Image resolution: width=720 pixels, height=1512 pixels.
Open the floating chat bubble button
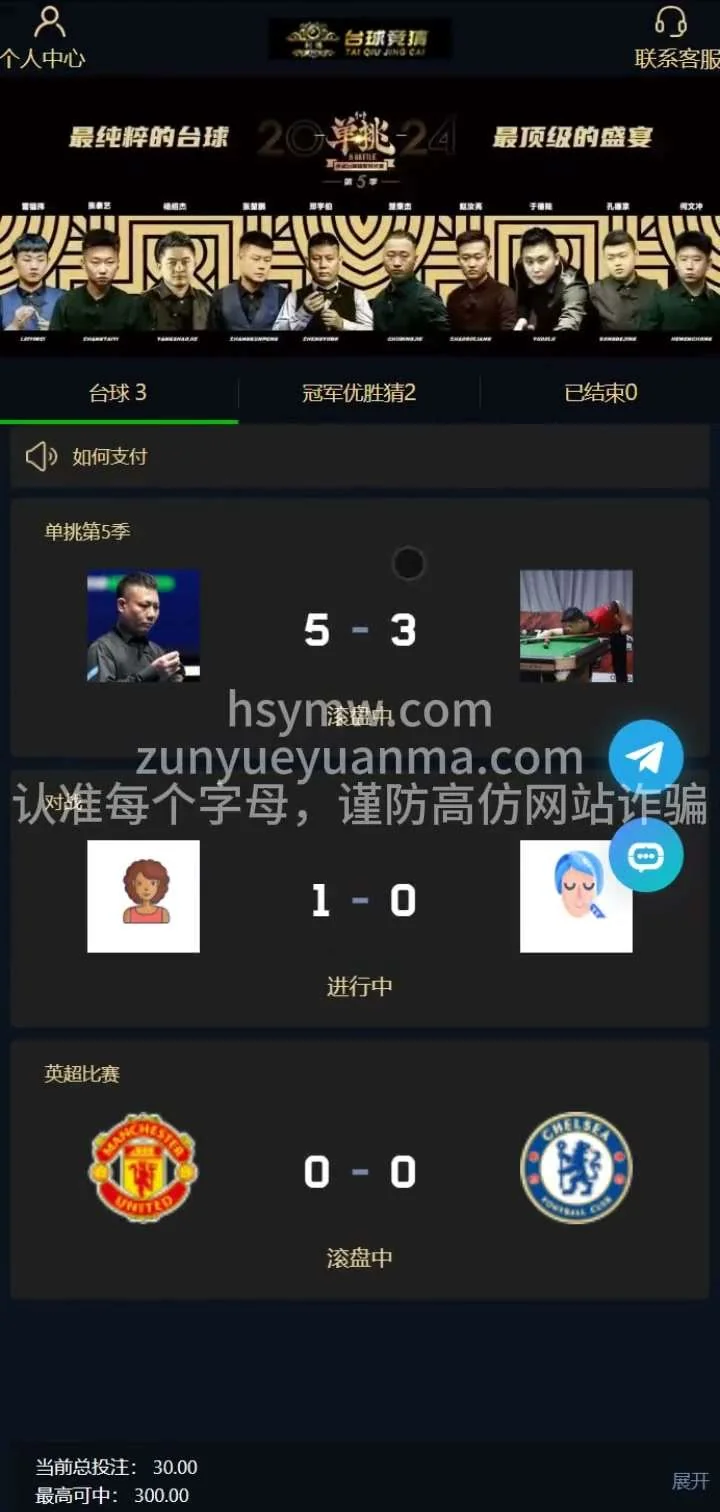(646, 855)
